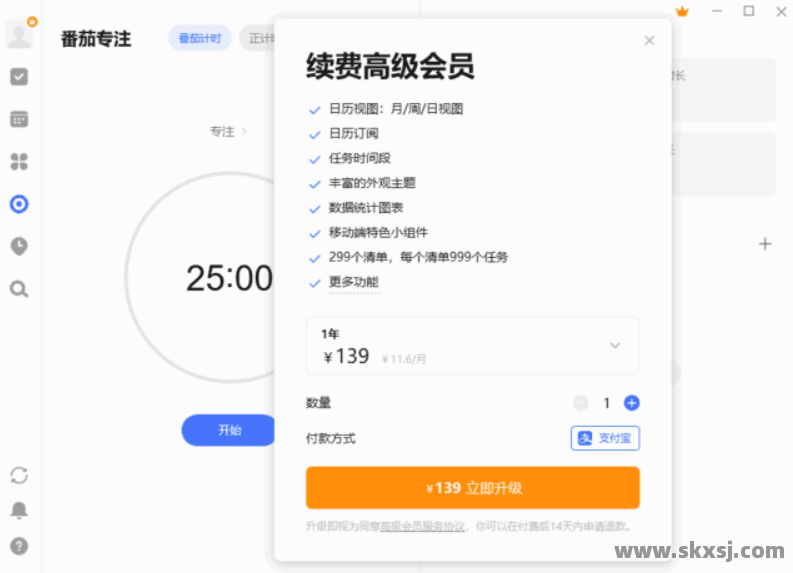This screenshot has width=793, height=573.
Task: Decrease quantity with the minus button
Action: click(581, 403)
